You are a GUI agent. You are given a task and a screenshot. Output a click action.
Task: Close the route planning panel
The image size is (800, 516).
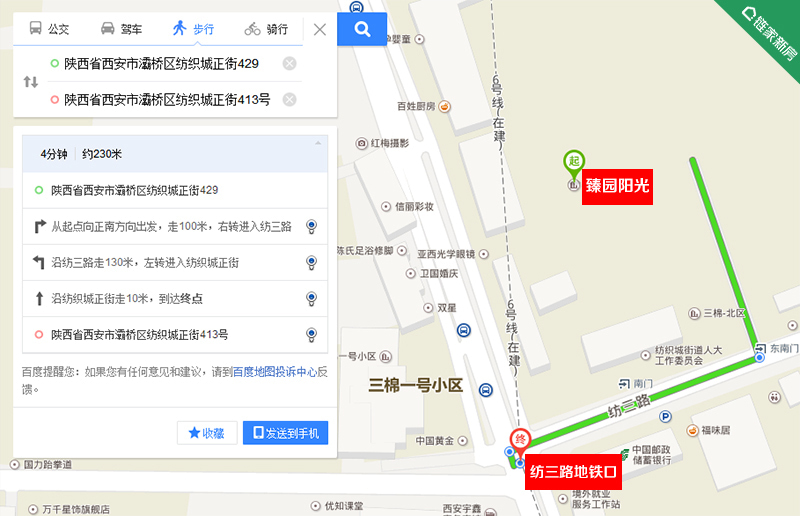coord(320,29)
